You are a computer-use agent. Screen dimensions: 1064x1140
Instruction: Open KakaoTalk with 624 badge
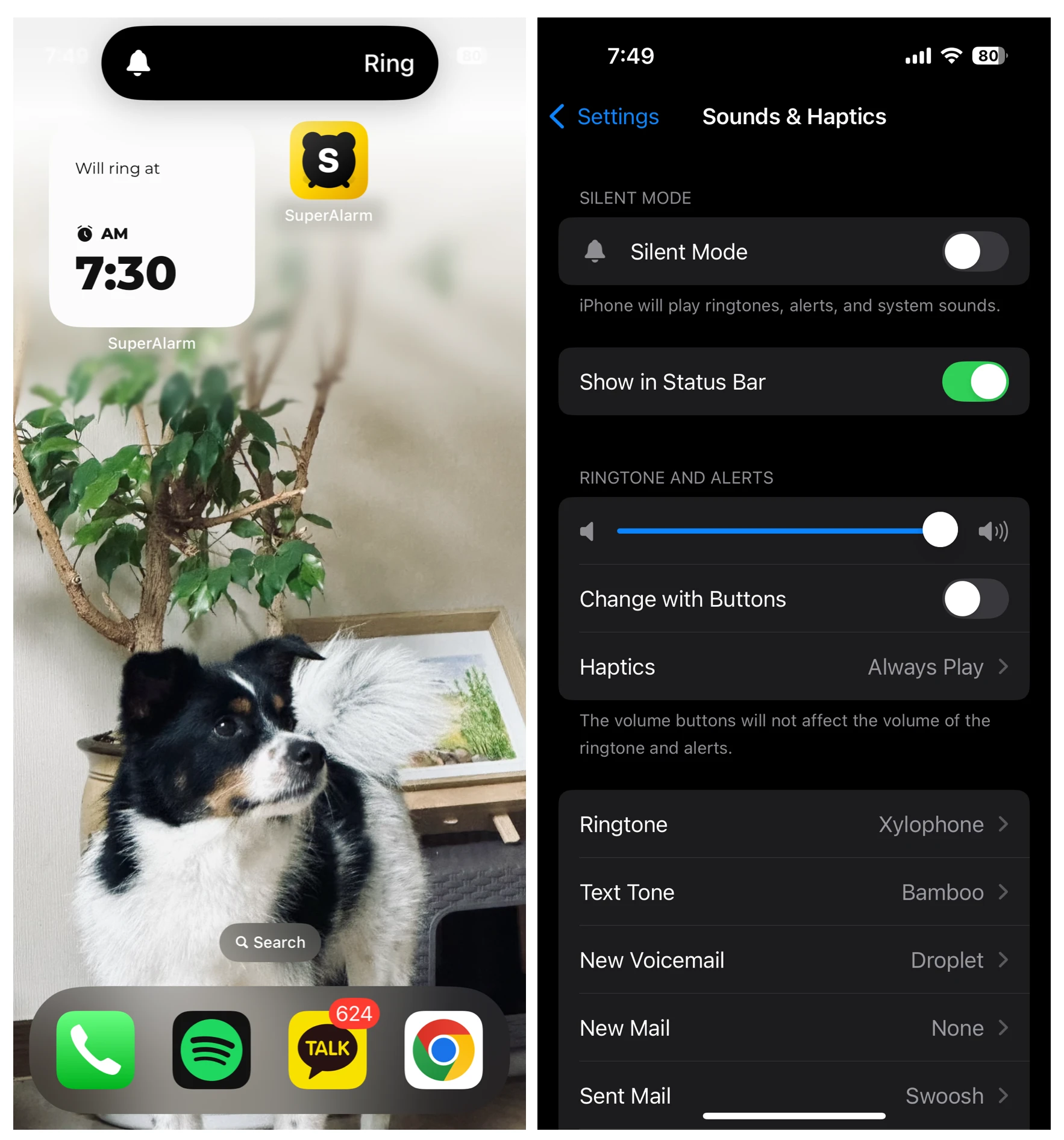327,1050
